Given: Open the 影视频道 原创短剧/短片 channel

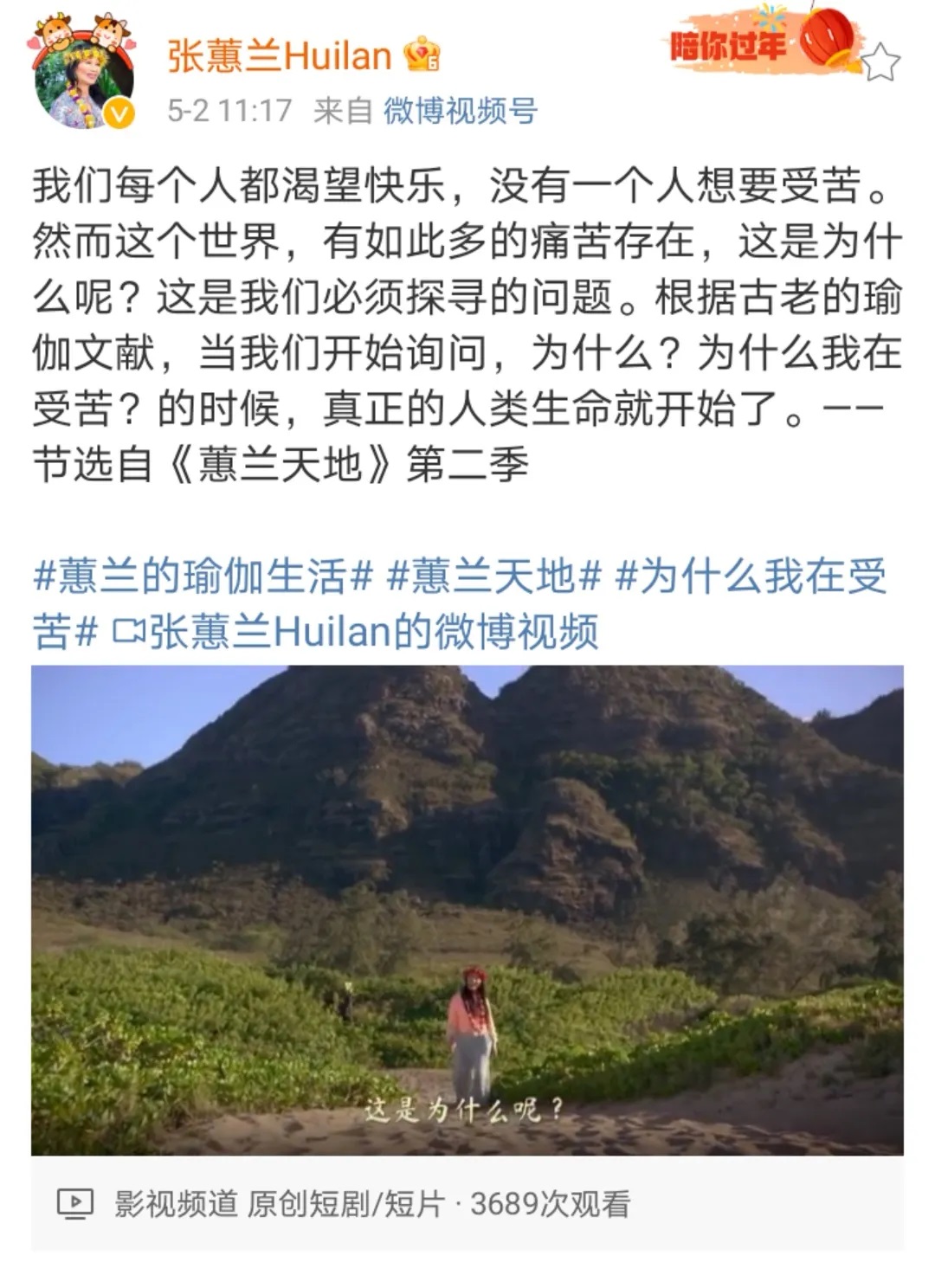Looking at the screenshot, I should (x=279, y=1203).
